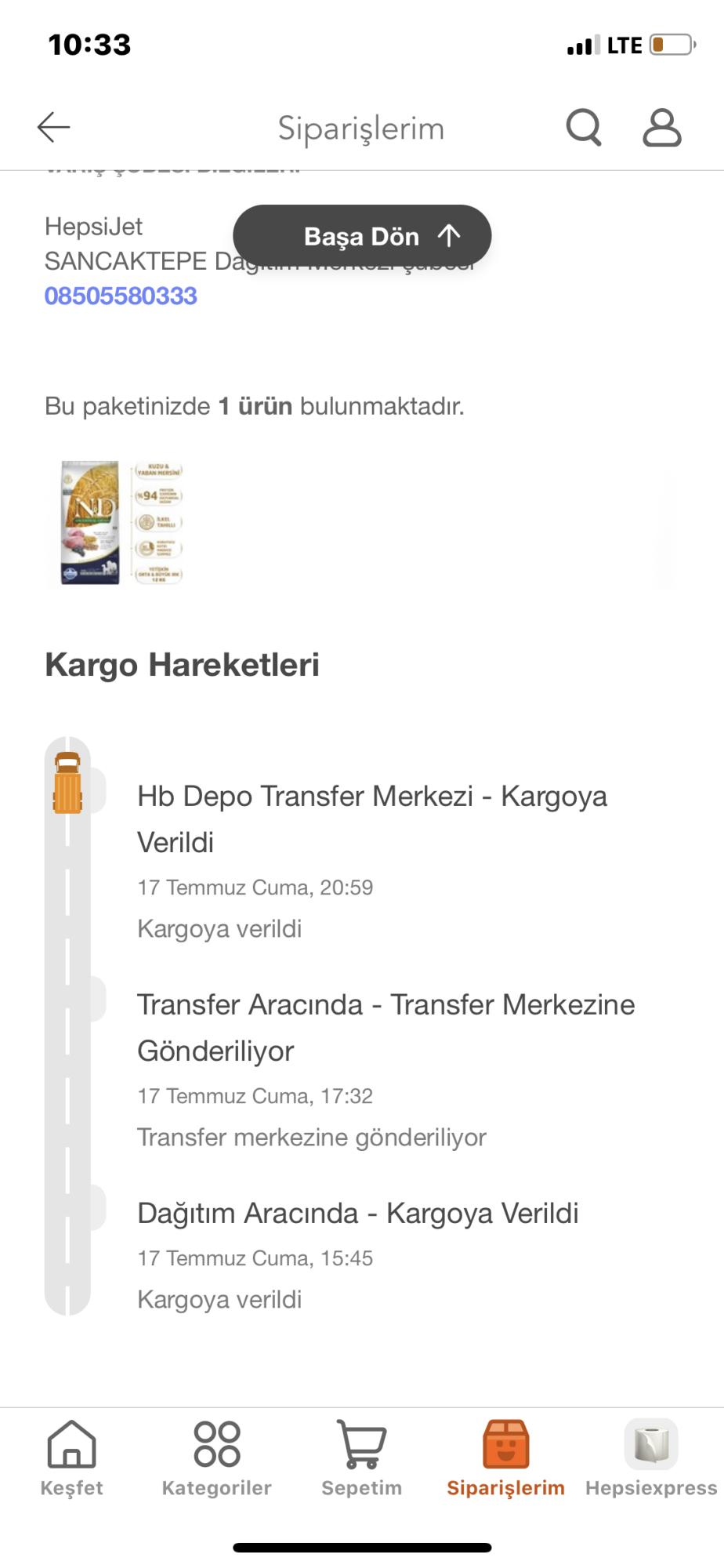The height and width of the screenshot is (1568, 724).
Task: Open the Sepetim cart tab
Action: point(361,1457)
